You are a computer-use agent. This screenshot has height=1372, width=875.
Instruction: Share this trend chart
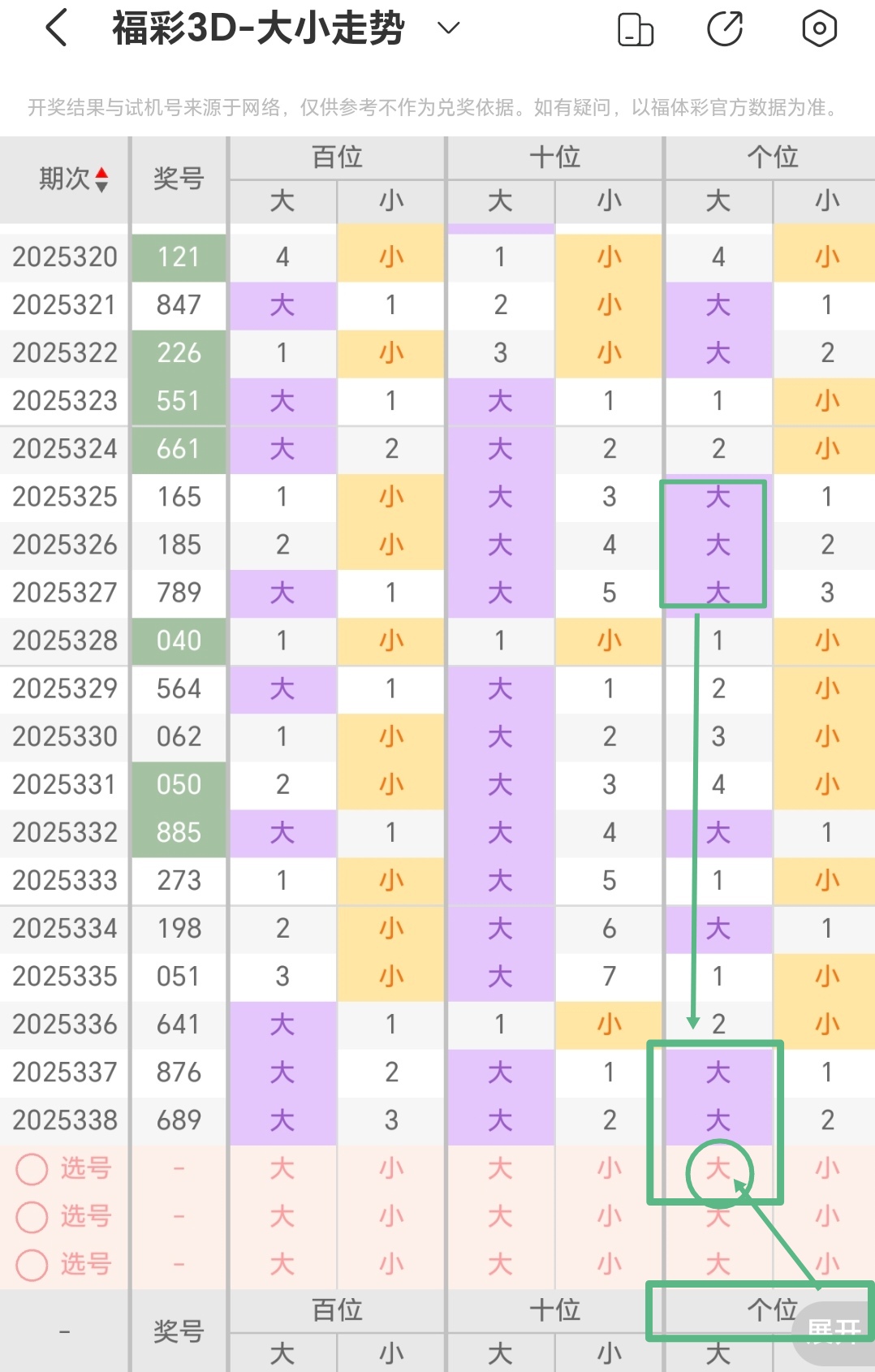point(725,29)
